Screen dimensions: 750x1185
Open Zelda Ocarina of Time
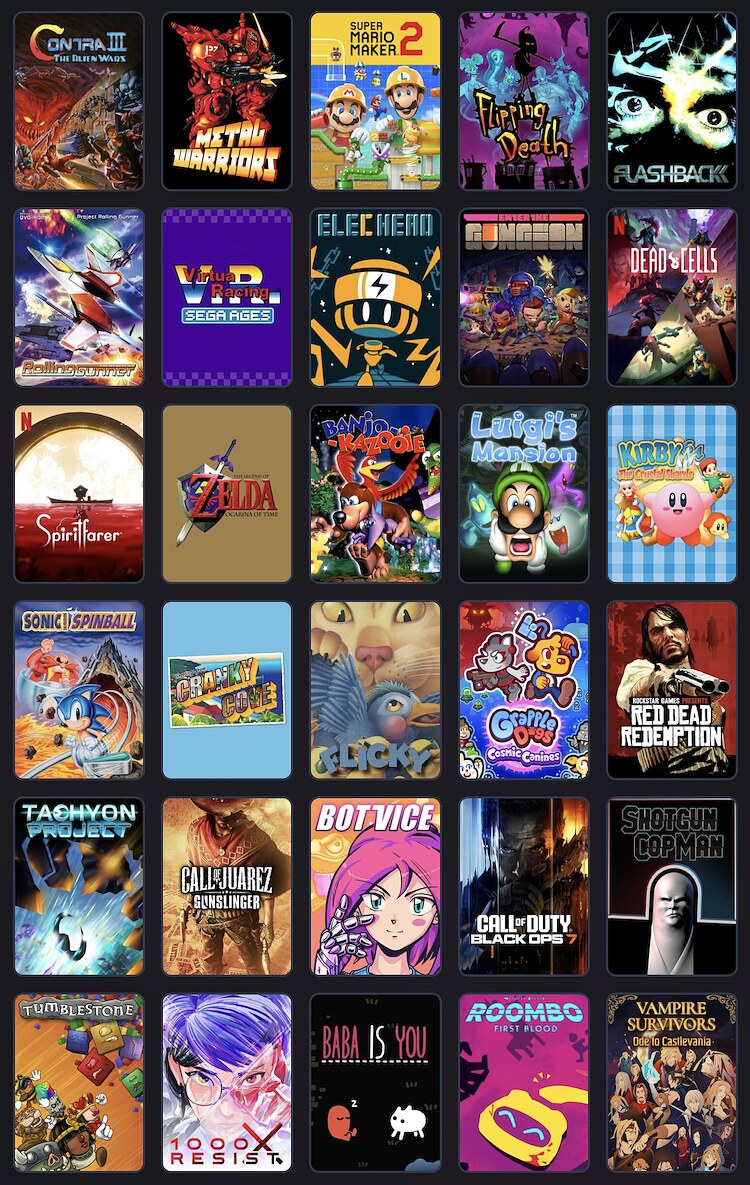[x=227, y=493]
